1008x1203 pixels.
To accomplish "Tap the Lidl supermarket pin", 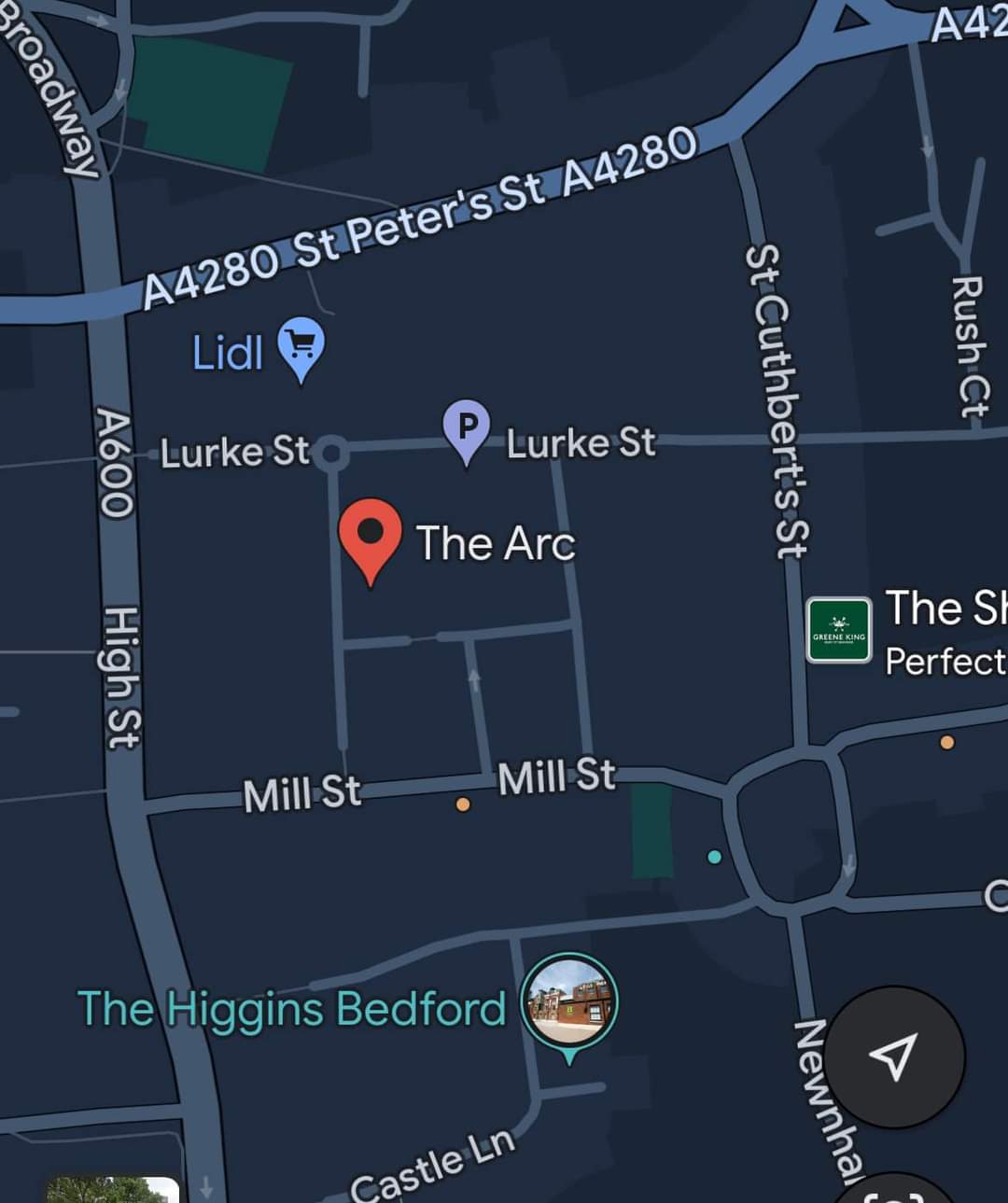I will pos(301,346).
